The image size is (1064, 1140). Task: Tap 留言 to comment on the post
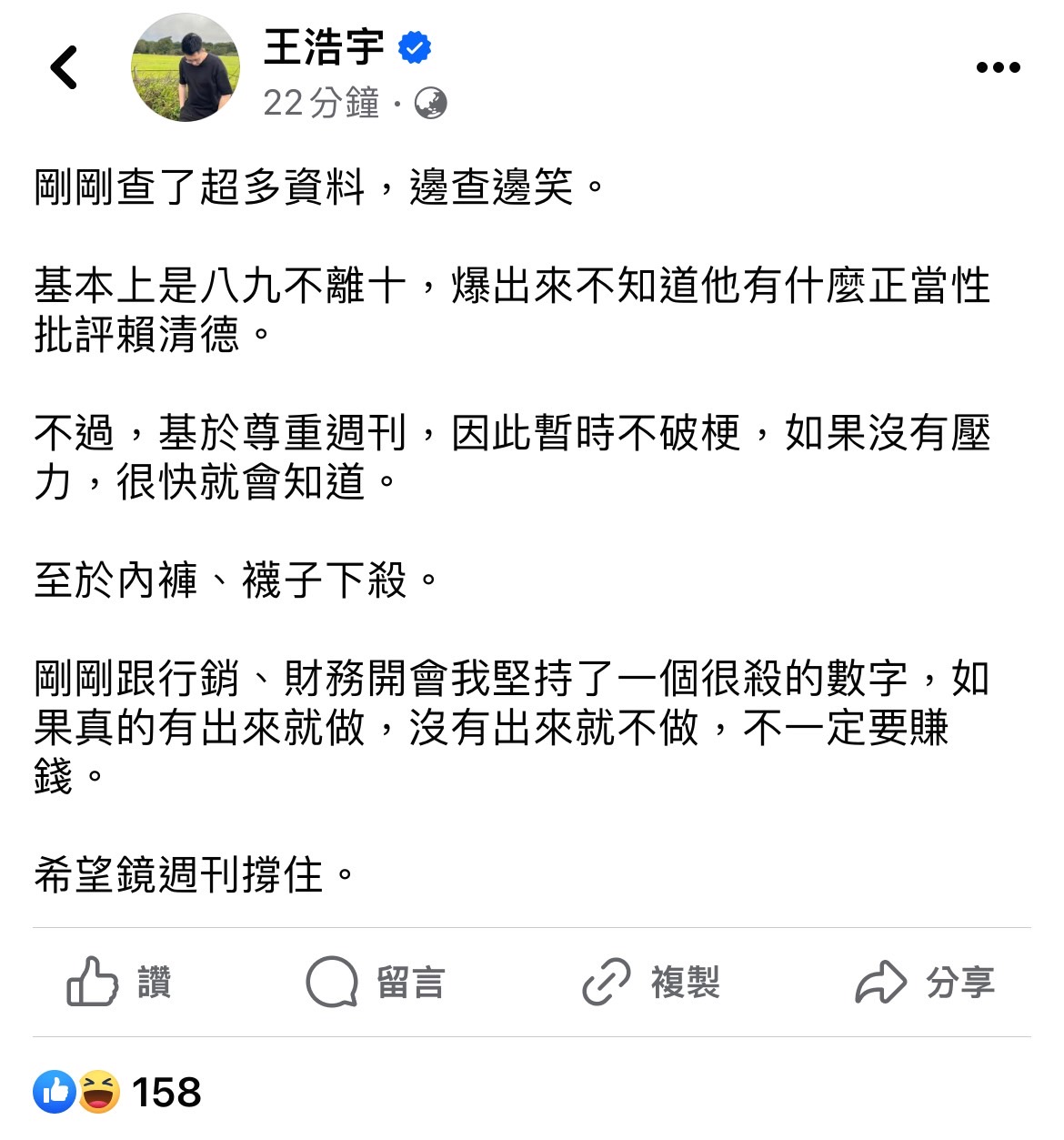(x=376, y=983)
